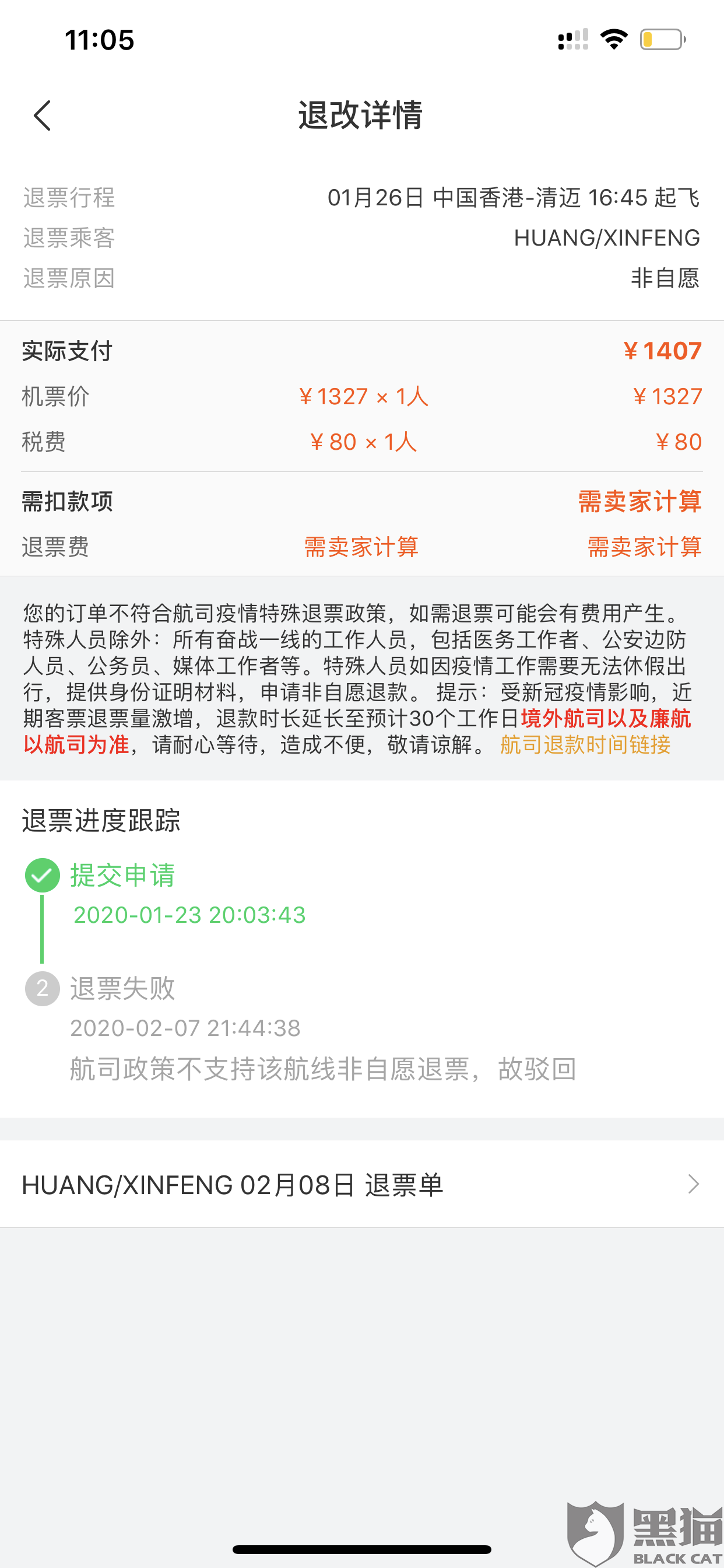Tap the orange 需卖家计算 text
This screenshot has width=724, height=1568.
tap(641, 502)
